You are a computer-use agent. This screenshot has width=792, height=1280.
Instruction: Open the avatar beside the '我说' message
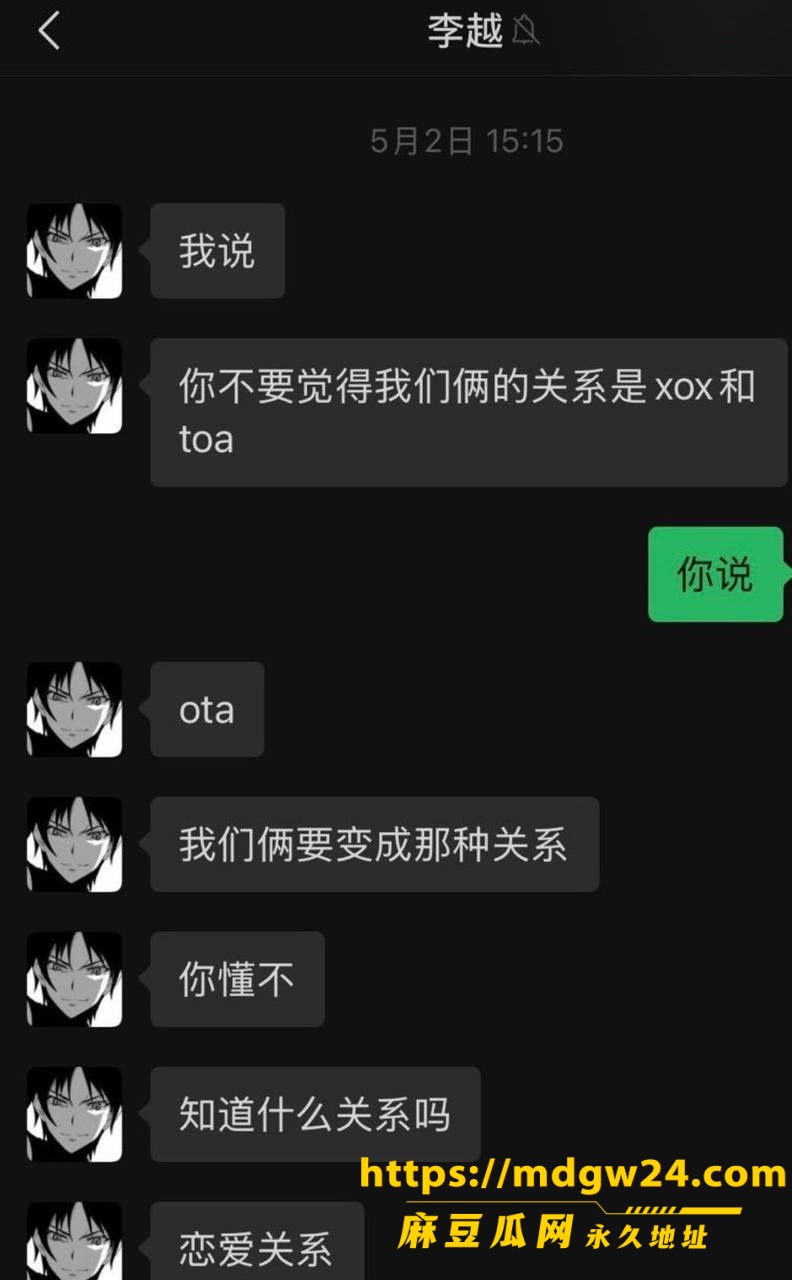(x=74, y=251)
